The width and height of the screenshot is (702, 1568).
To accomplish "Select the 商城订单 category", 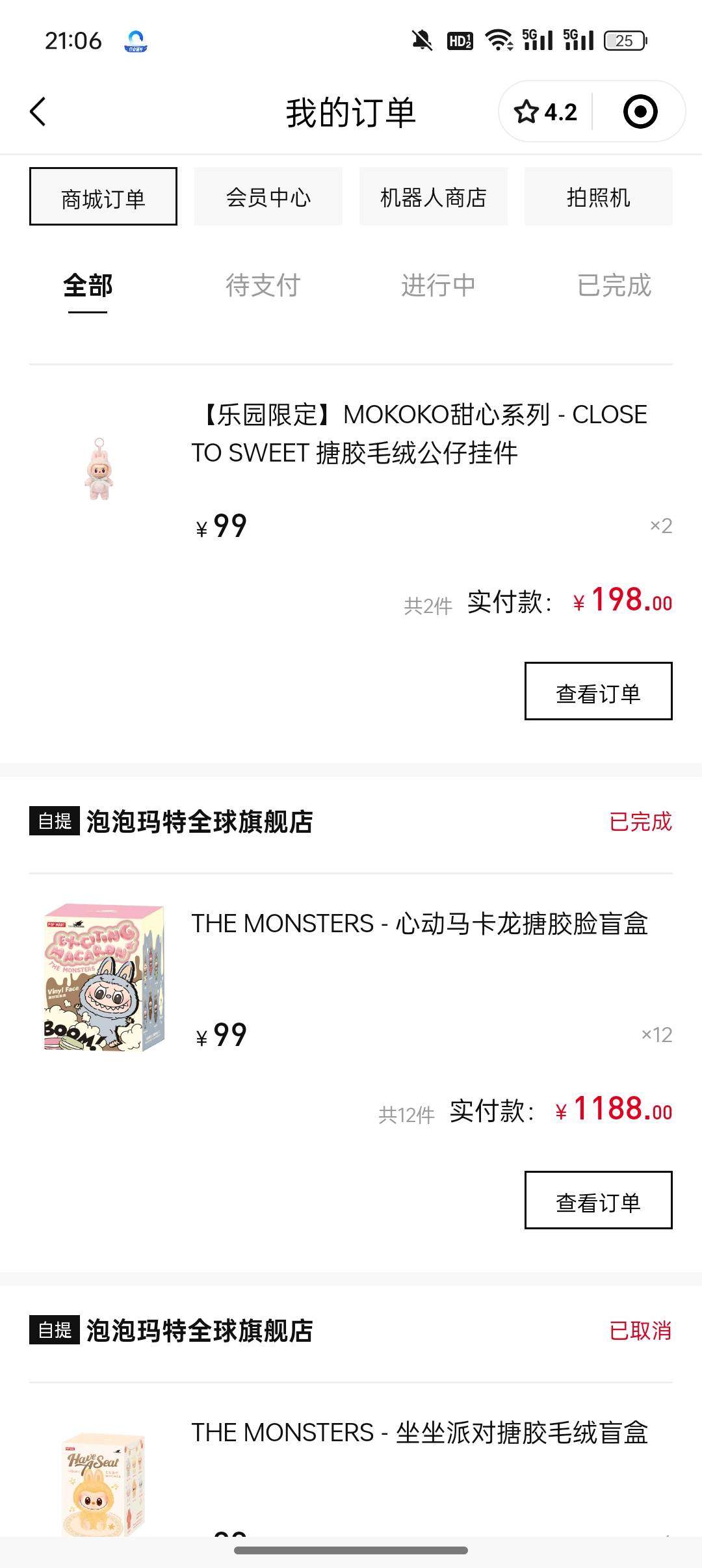I will pyautogui.click(x=103, y=197).
